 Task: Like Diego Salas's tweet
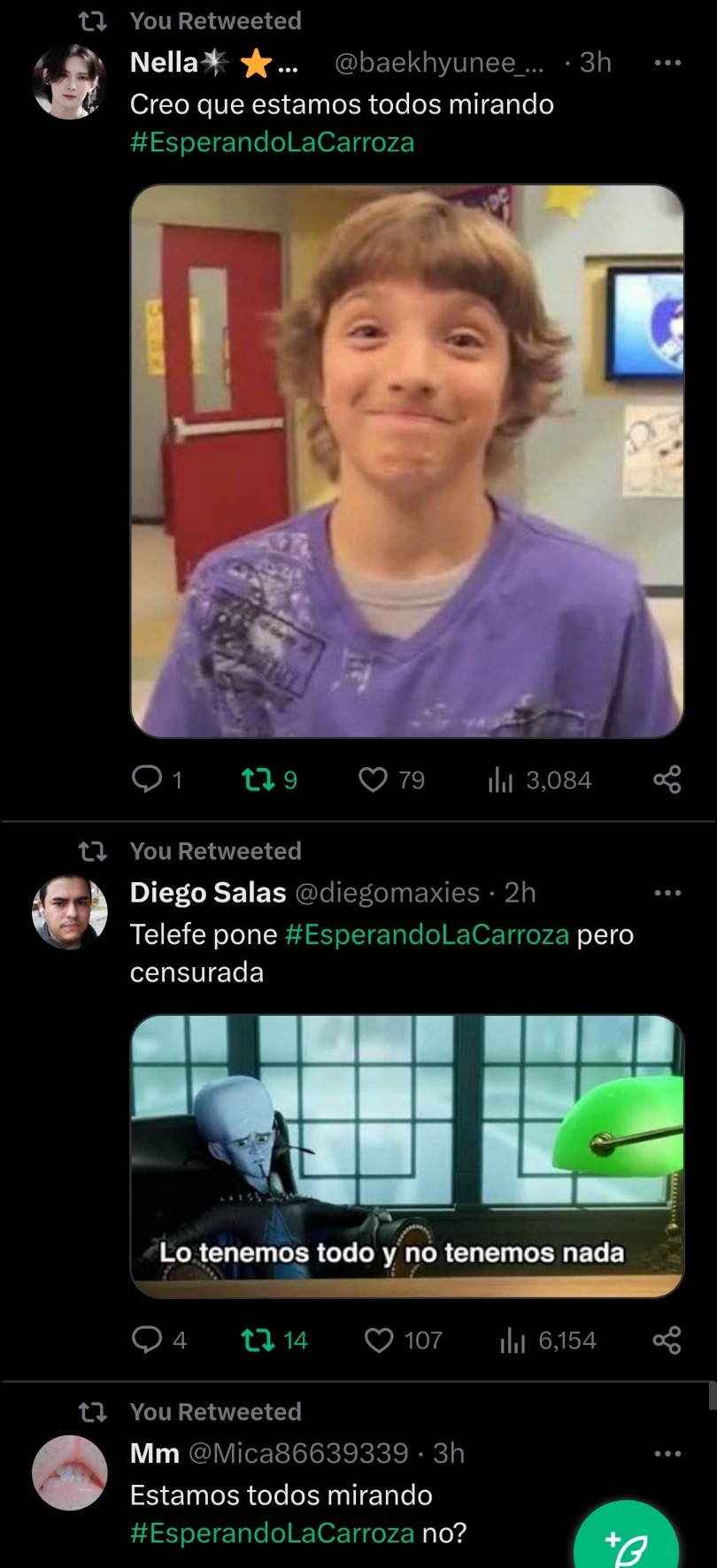[x=379, y=1340]
